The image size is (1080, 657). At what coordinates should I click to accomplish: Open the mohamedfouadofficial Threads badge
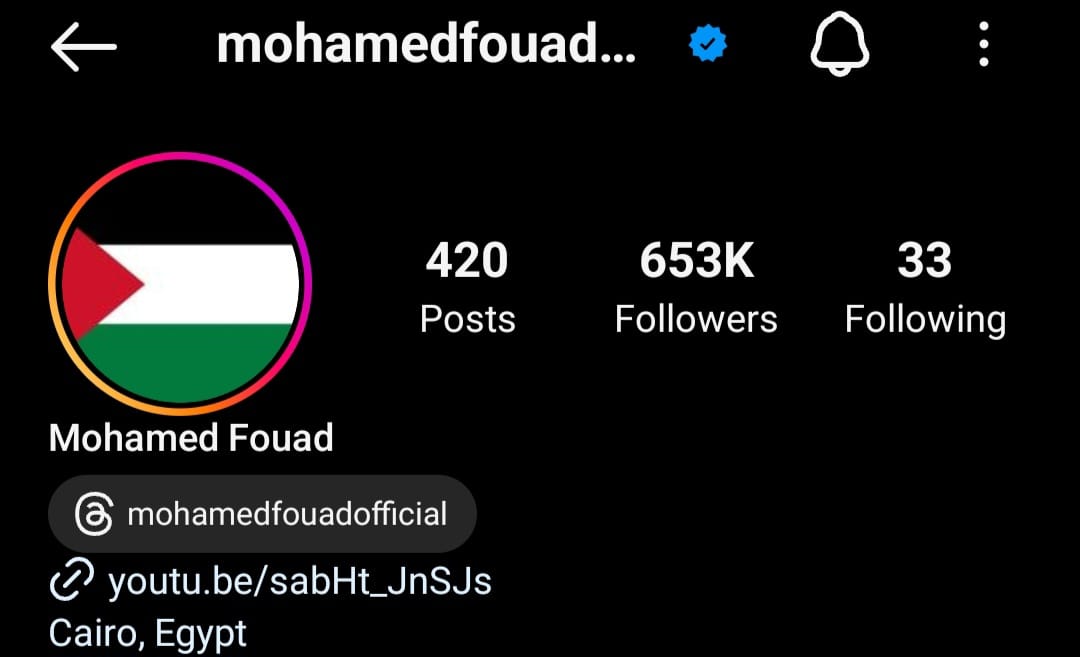click(x=263, y=514)
